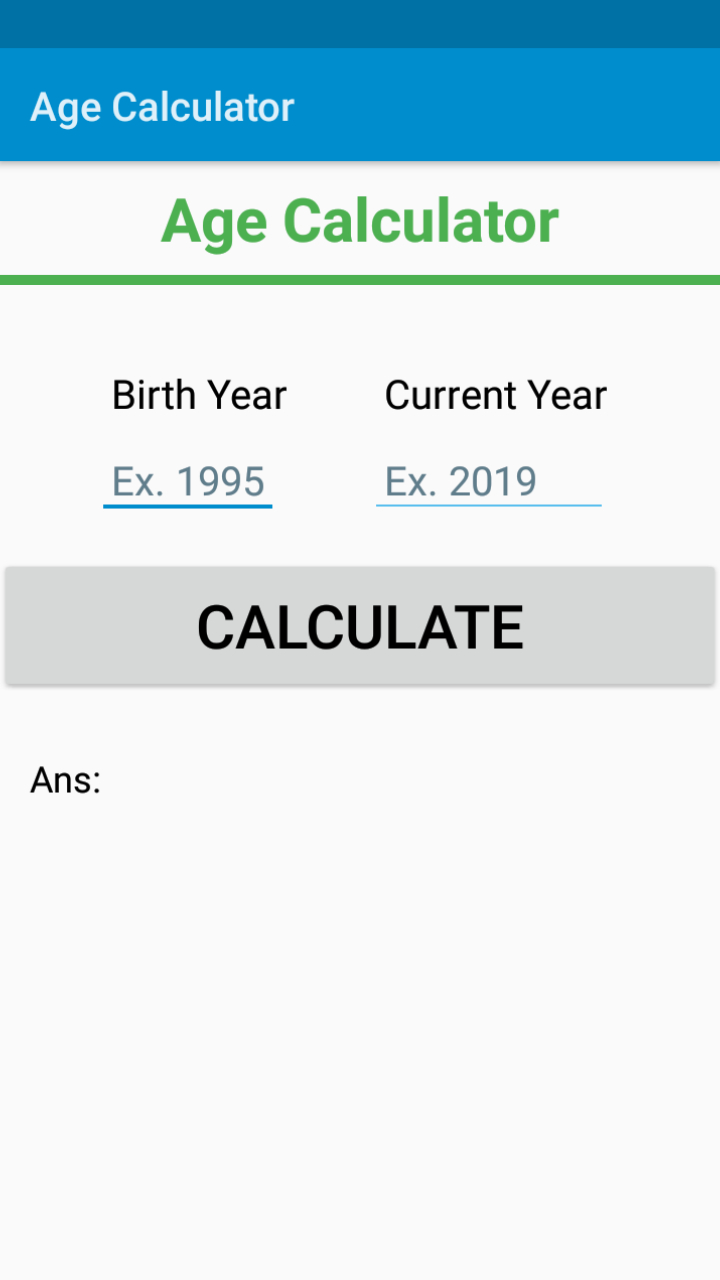This screenshot has height=1280, width=720.
Task: Click the blue app bar
Action: 360,105
